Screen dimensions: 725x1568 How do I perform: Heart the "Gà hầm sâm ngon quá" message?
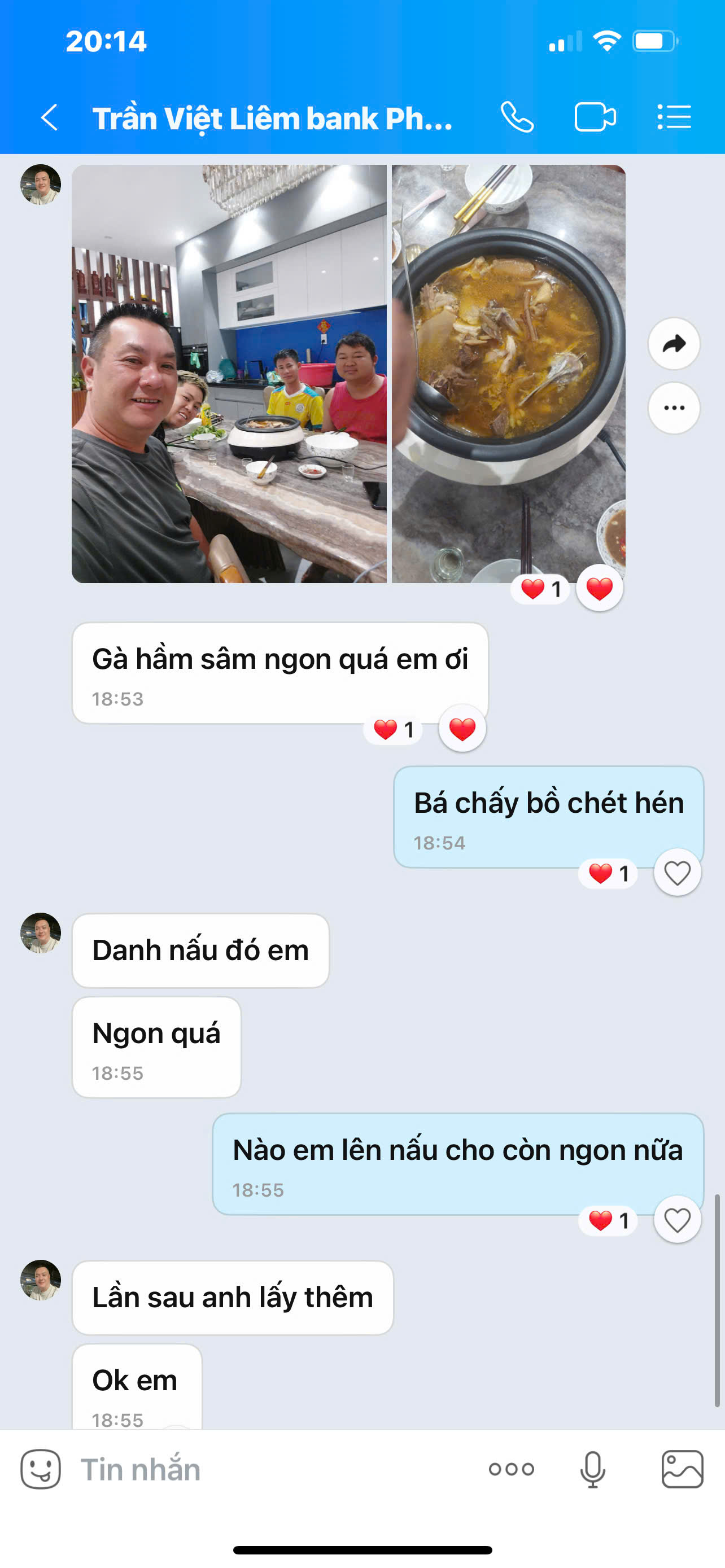462,729
